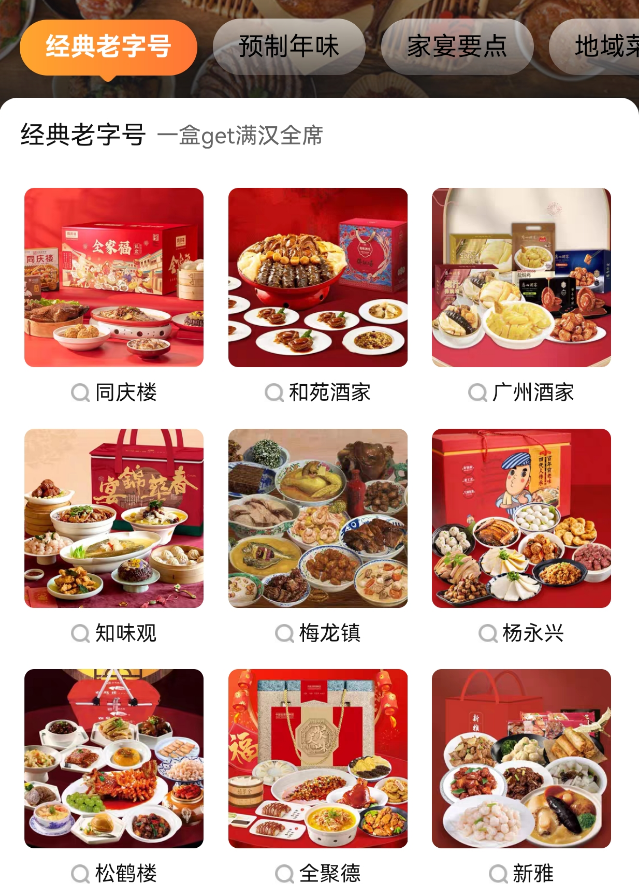The image size is (640, 886).
Task: Switch to the 预制年味 tab
Action: point(289,47)
